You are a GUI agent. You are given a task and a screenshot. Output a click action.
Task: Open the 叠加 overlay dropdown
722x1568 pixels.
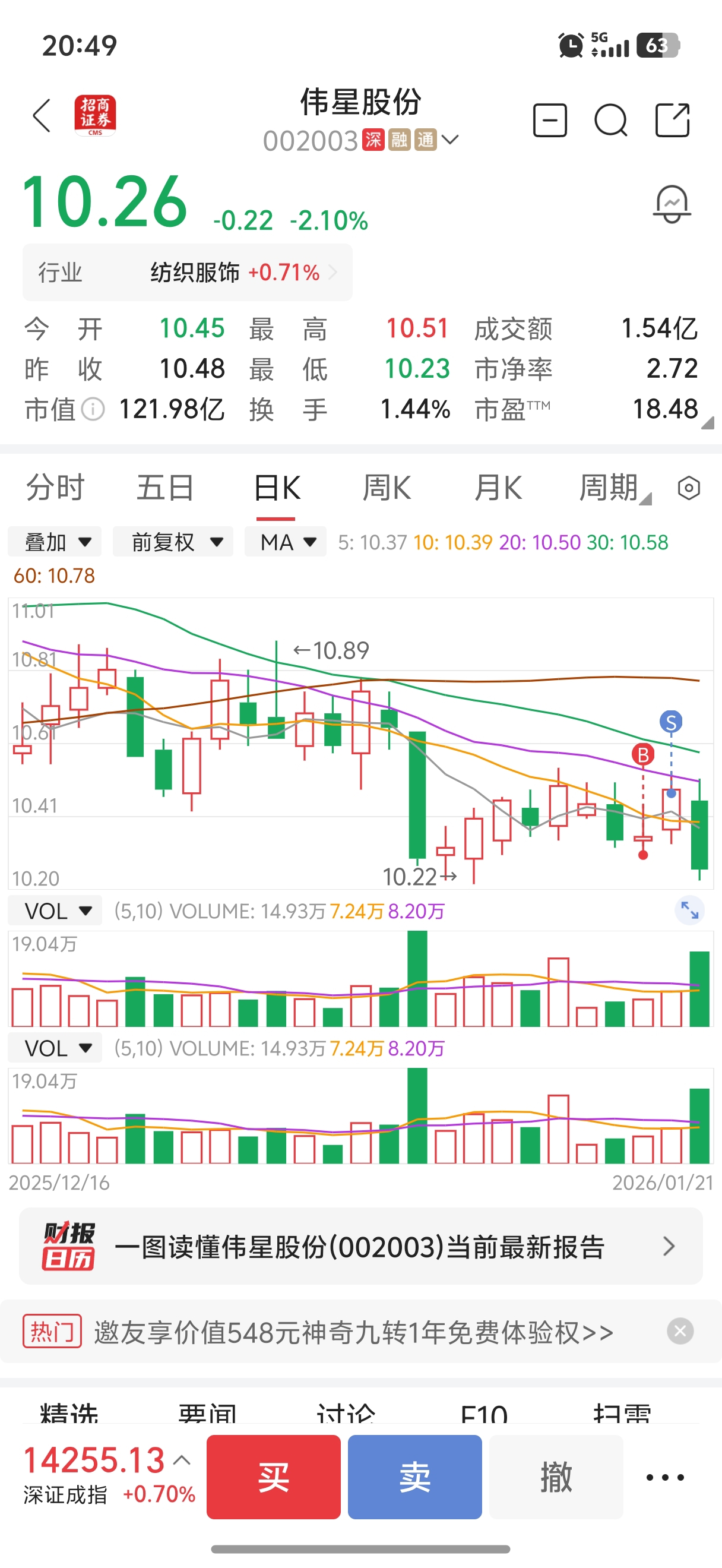(55, 542)
